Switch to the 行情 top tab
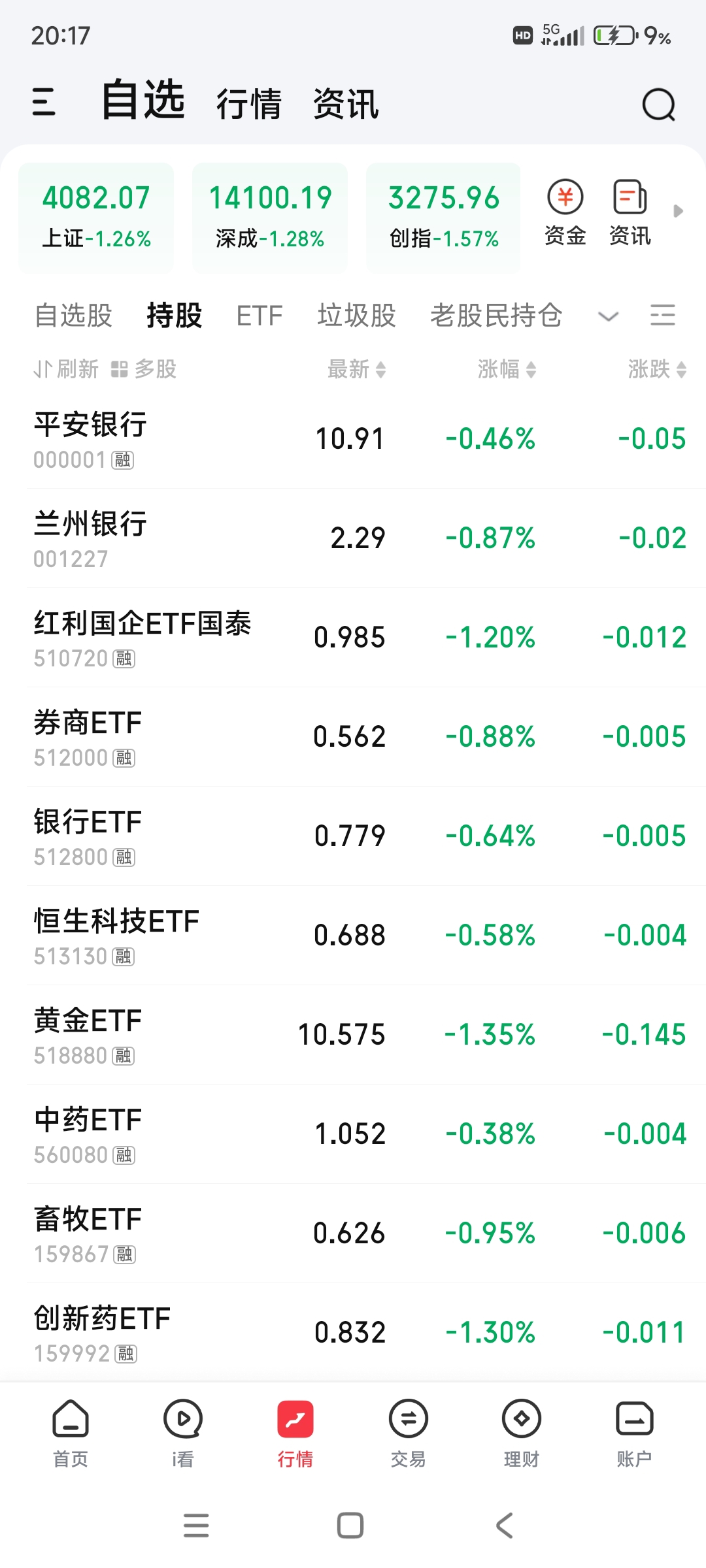 pyautogui.click(x=248, y=105)
